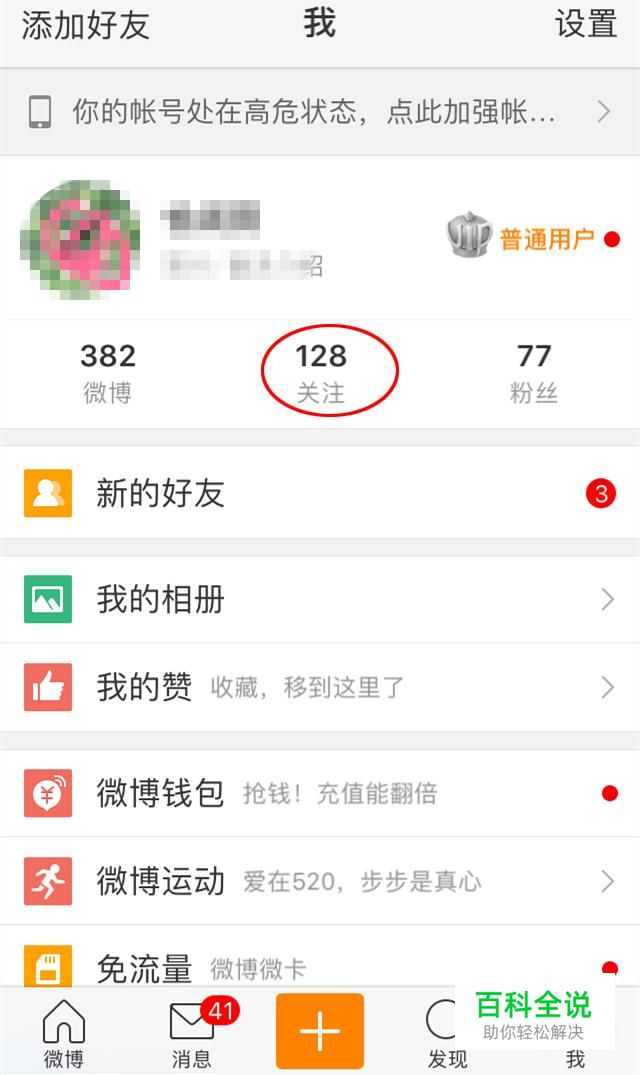Open 微博运动 sports row
This screenshot has width=640, height=1075.
pyautogui.click(x=320, y=881)
